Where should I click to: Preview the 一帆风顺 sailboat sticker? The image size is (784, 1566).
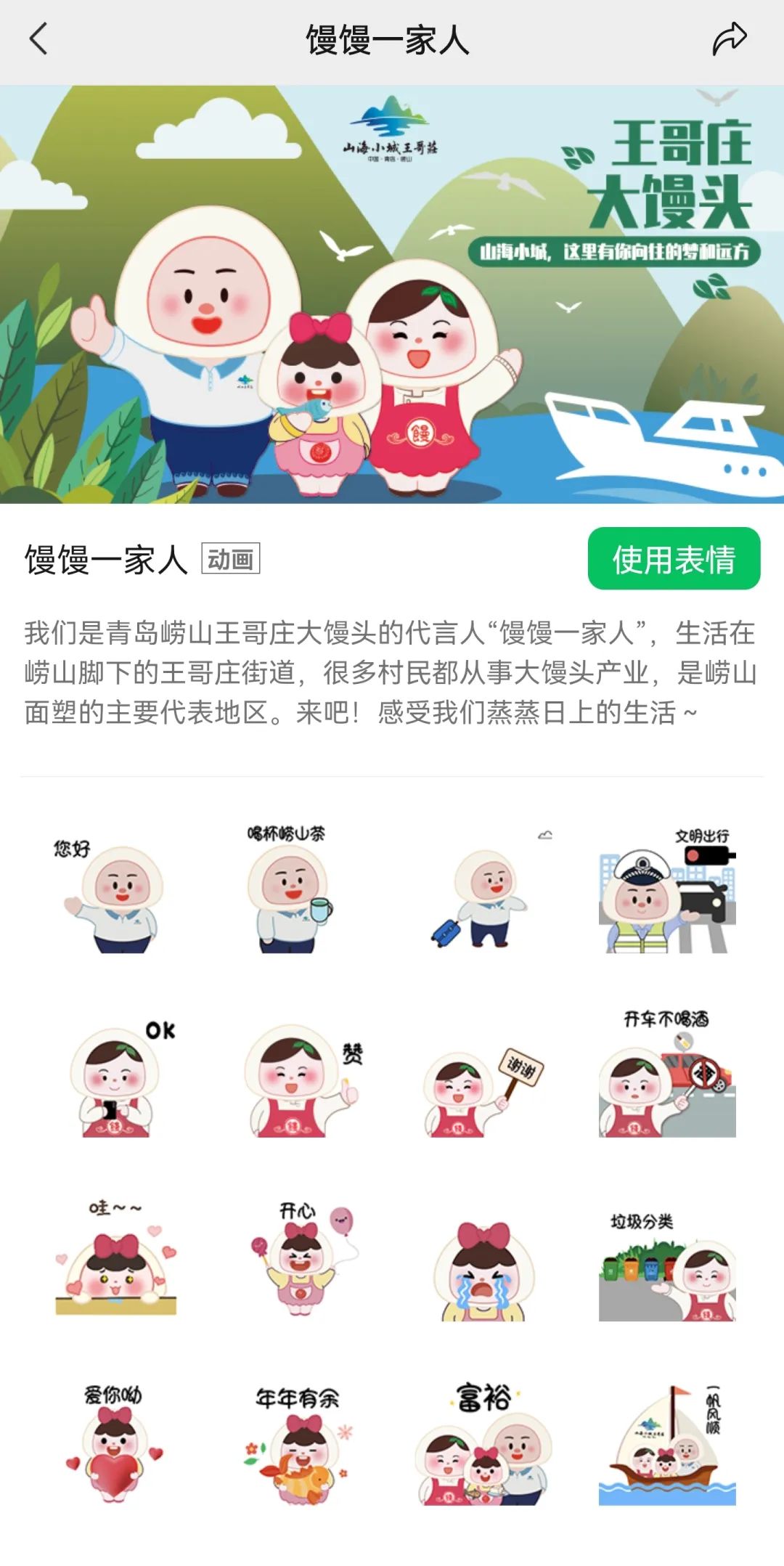[x=667, y=1445]
